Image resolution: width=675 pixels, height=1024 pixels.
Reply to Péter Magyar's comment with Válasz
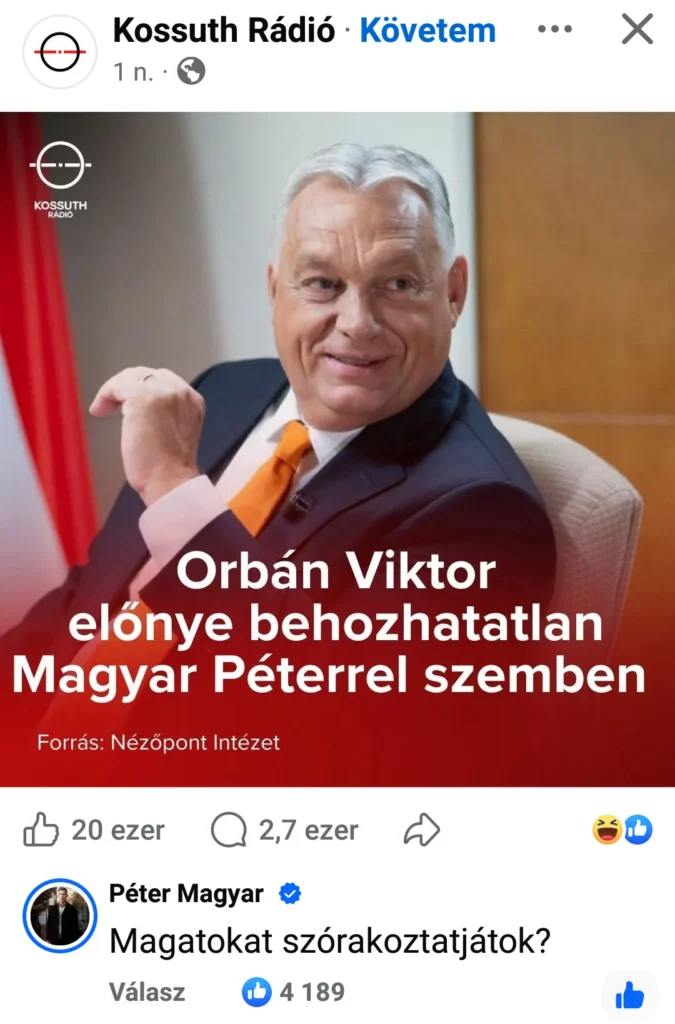[147, 992]
